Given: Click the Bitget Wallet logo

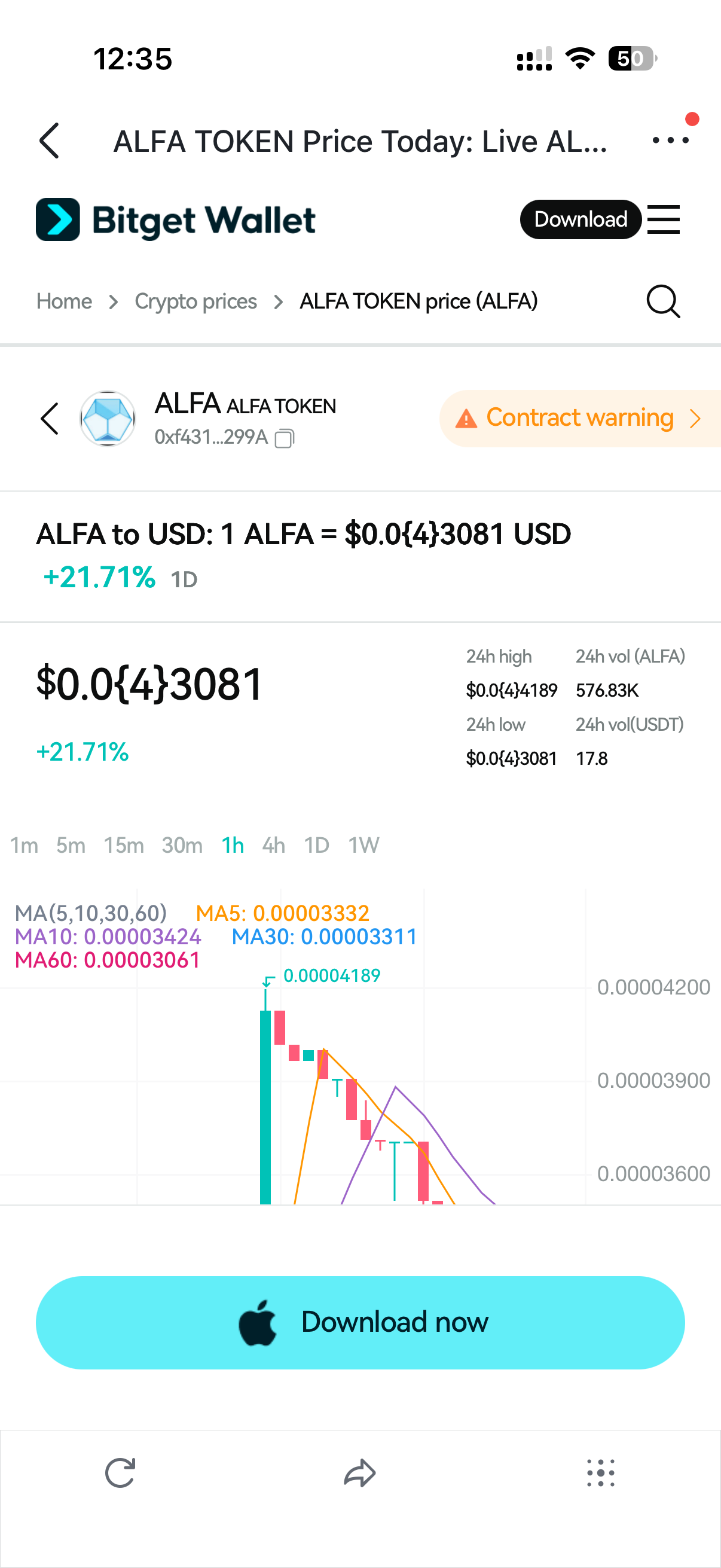Looking at the screenshot, I should click(175, 219).
